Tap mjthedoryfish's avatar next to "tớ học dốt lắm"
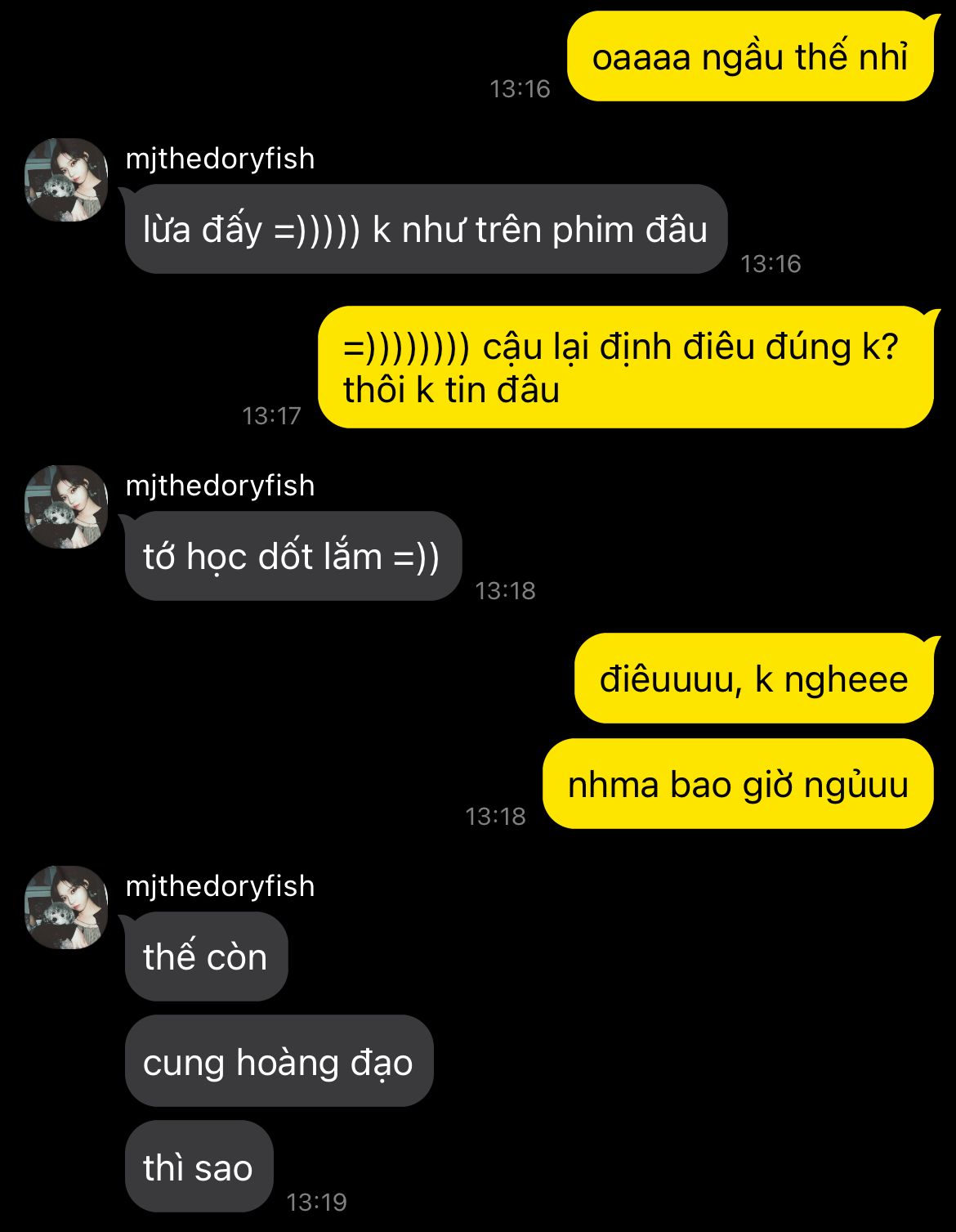The width and height of the screenshot is (956, 1232). pos(66,507)
